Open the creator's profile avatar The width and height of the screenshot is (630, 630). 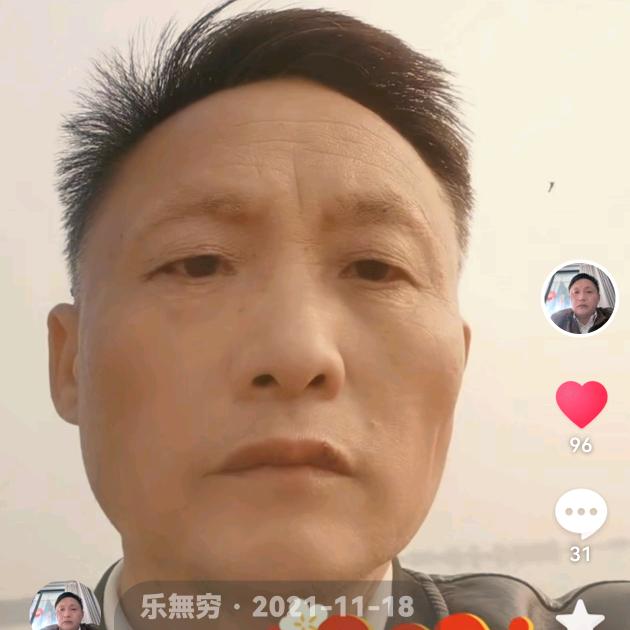[579, 299]
